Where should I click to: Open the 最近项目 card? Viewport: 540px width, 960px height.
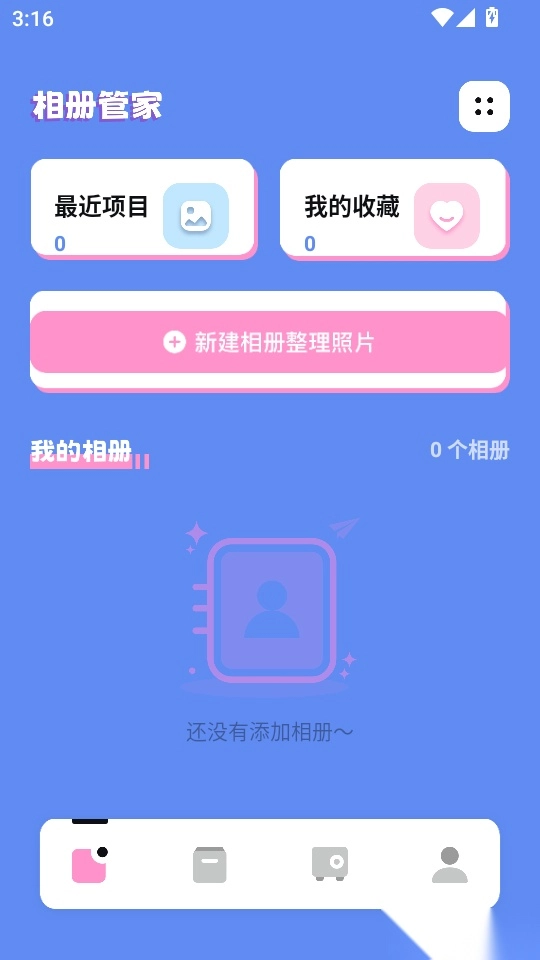144,208
